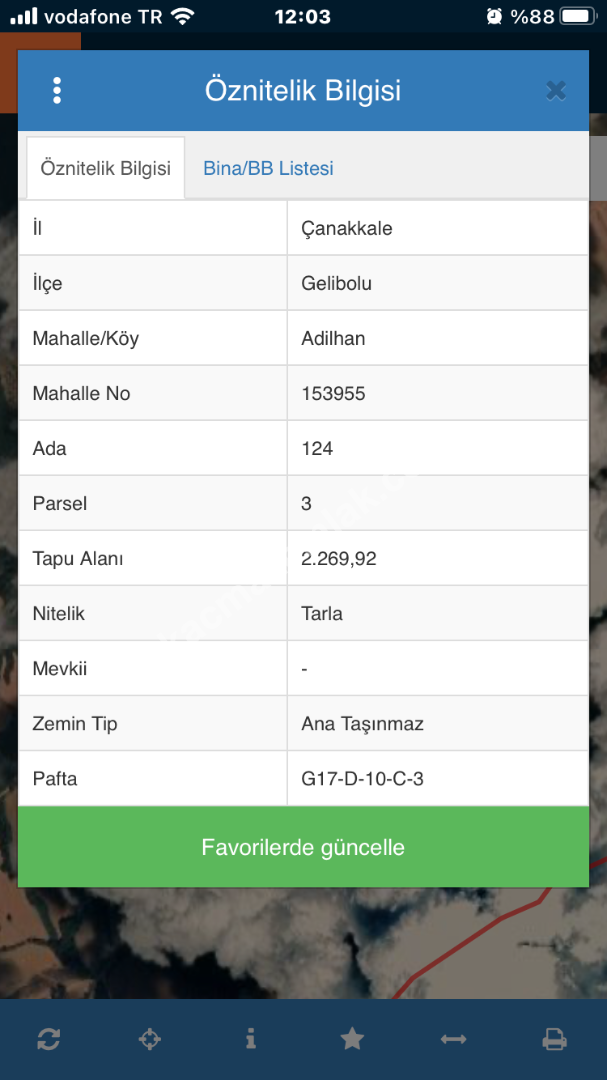Refresh the map with the reload icon
607x1080 pixels.
(x=48, y=1039)
